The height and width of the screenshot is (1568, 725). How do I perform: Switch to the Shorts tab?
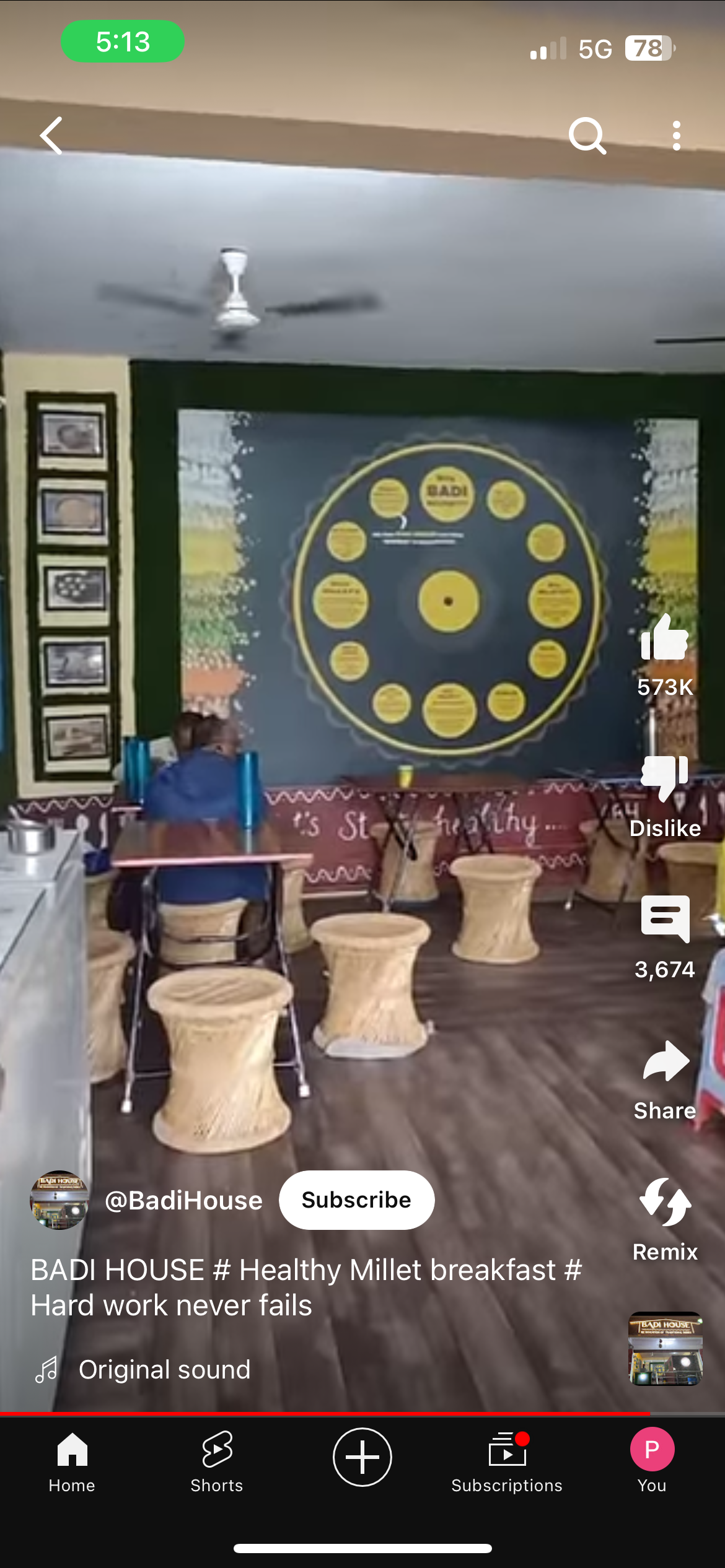(217, 1460)
